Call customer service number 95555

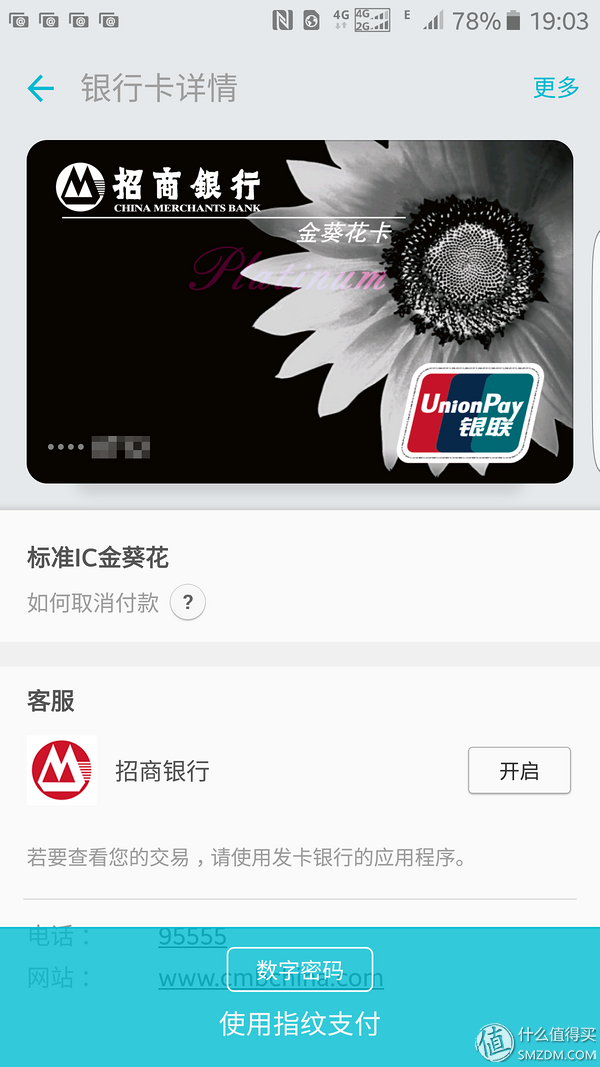click(192, 936)
